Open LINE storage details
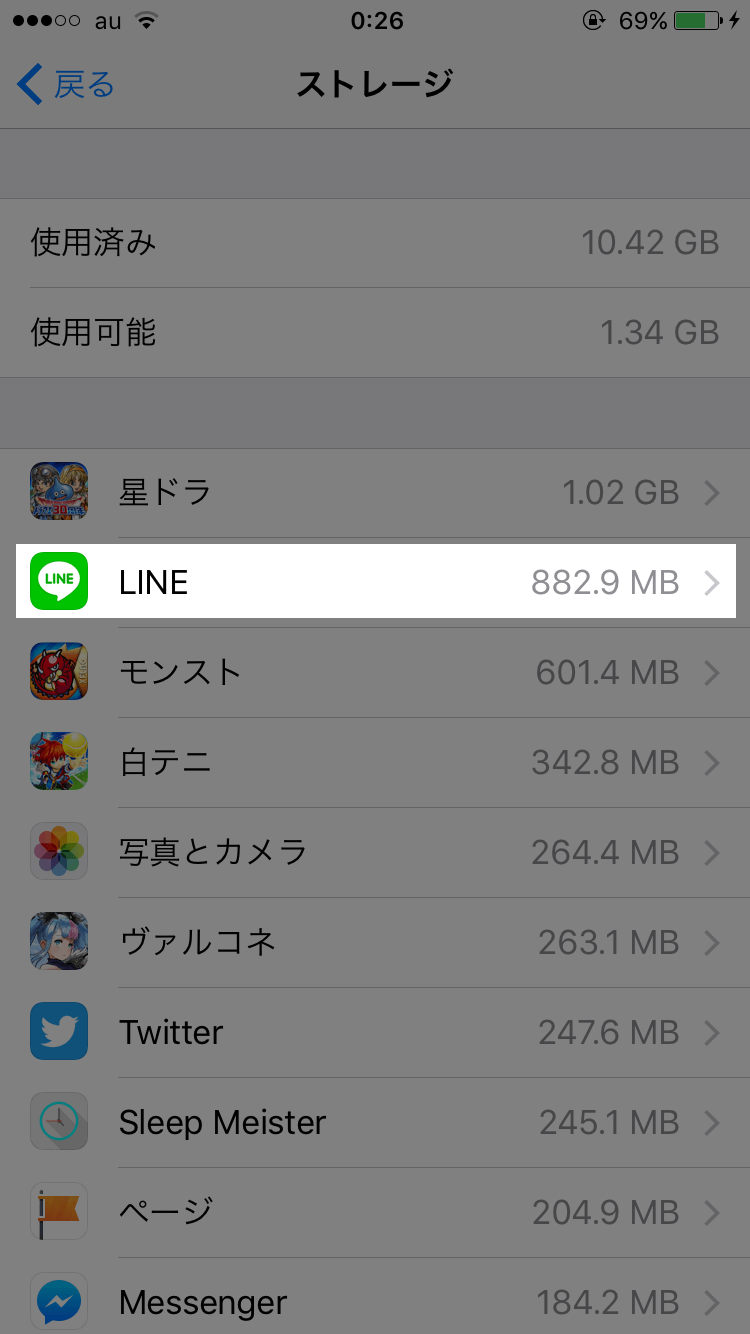 click(375, 582)
